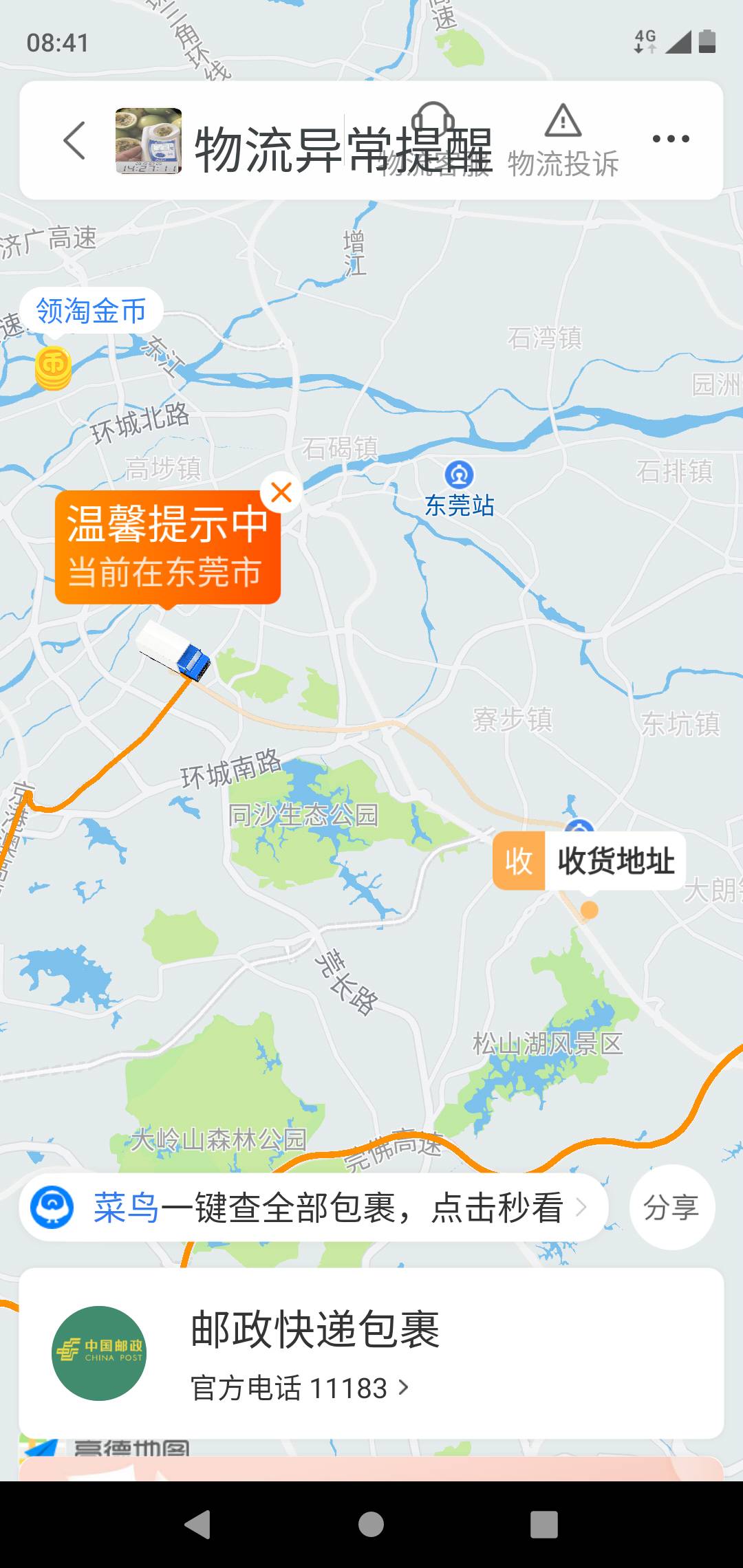Image resolution: width=743 pixels, height=1568 pixels.
Task: Go back using the header arrow
Action: point(74,140)
